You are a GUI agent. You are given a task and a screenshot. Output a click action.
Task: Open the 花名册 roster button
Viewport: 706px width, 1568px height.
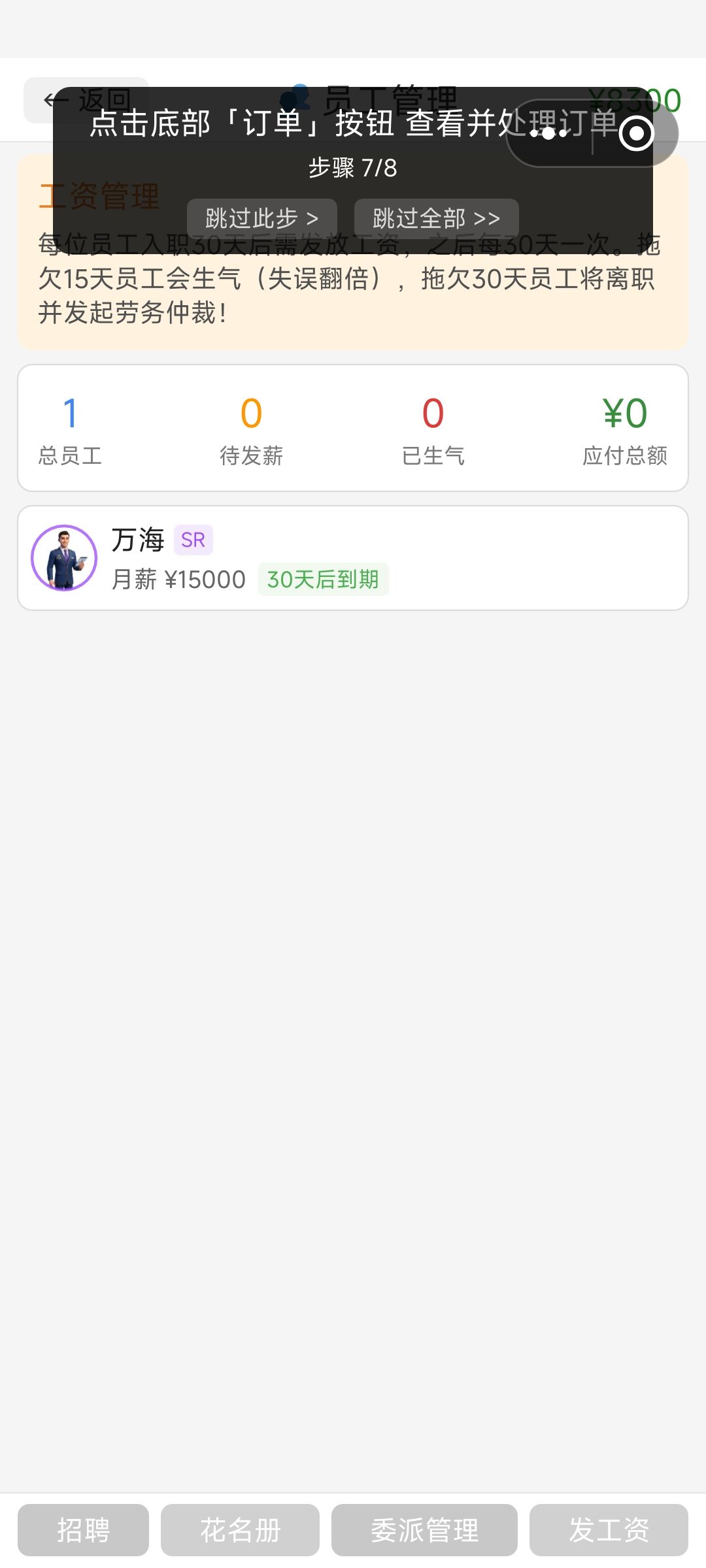coord(240,1530)
